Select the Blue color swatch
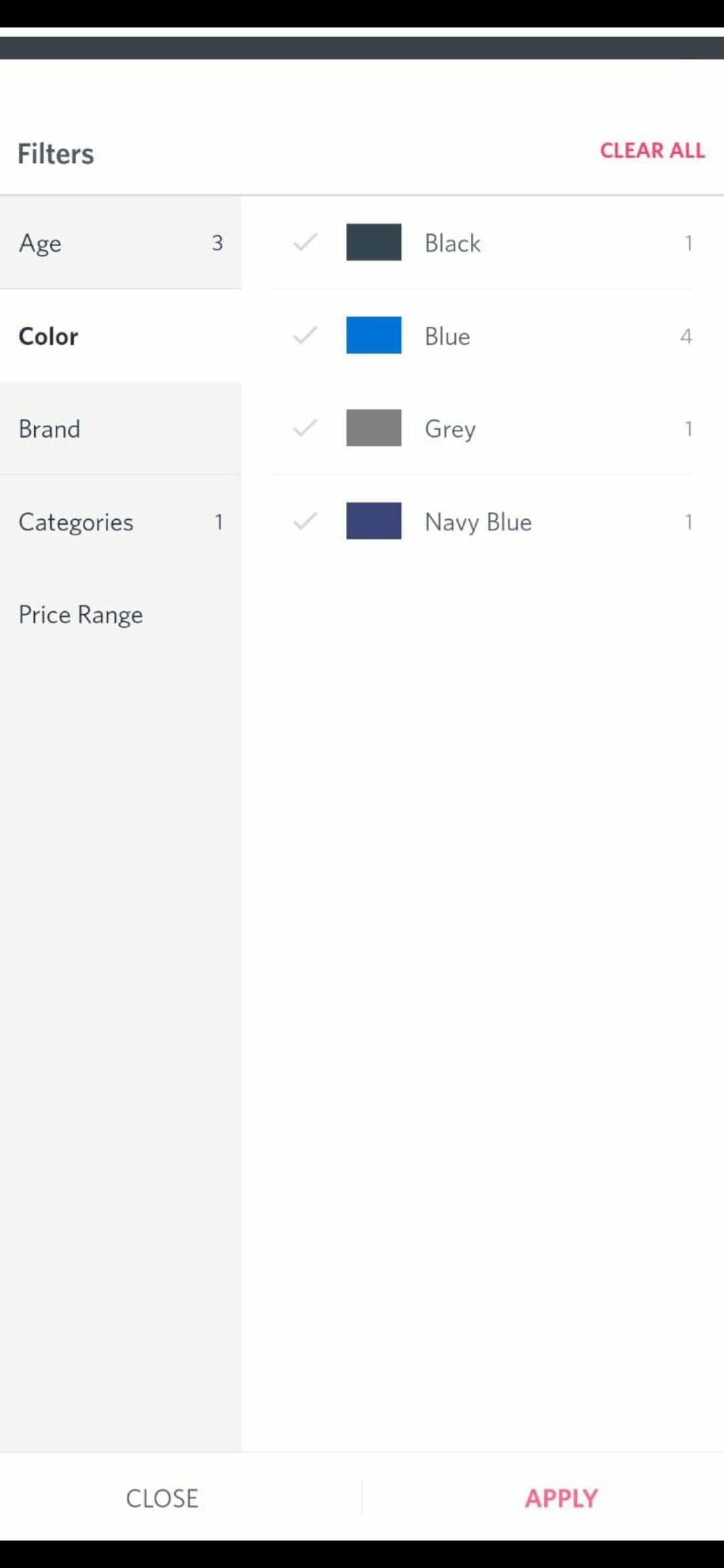The height and width of the screenshot is (1568, 724). pyautogui.click(x=373, y=336)
